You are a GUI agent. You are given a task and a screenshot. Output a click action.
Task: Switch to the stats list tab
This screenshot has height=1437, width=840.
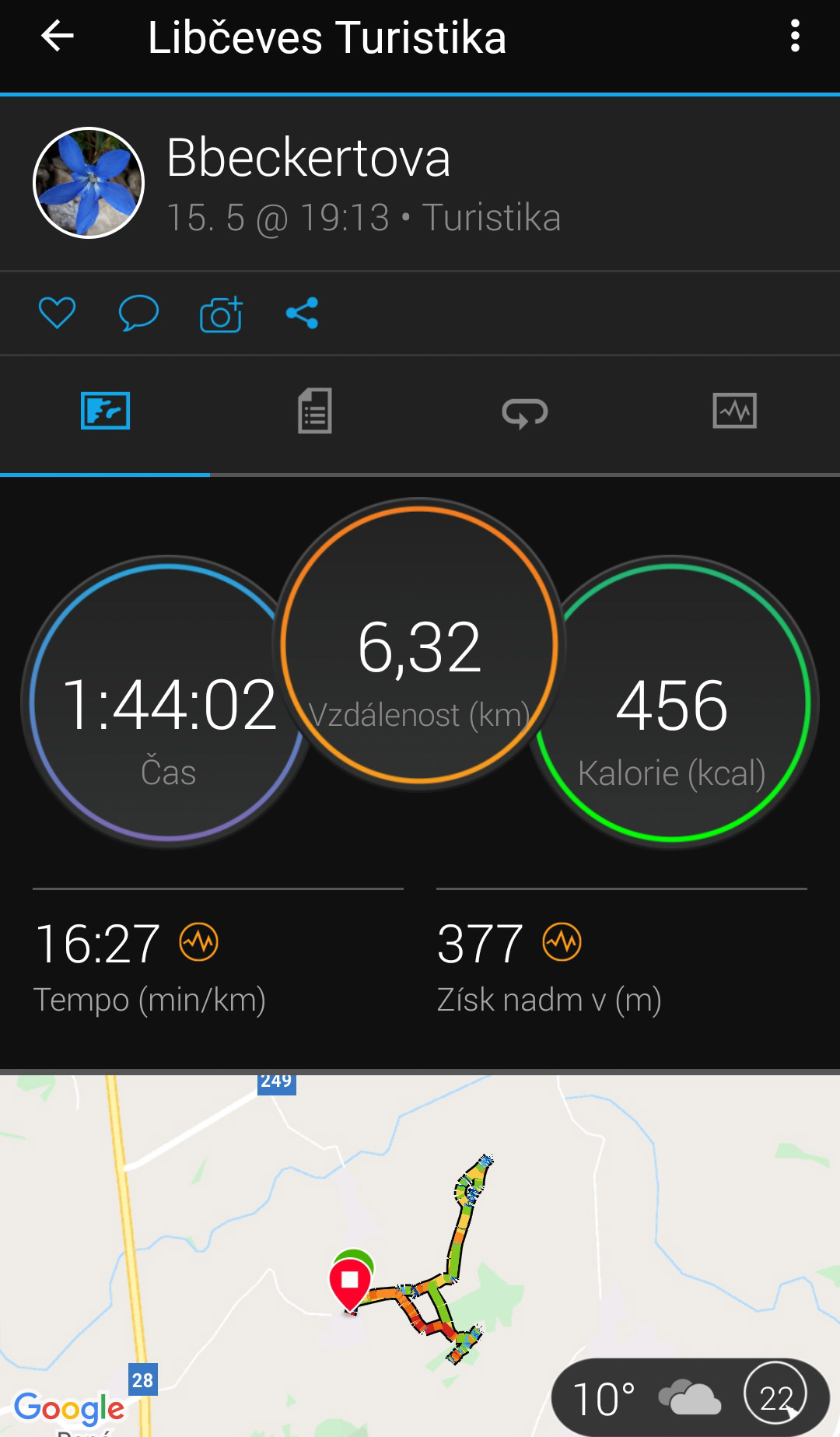314,411
